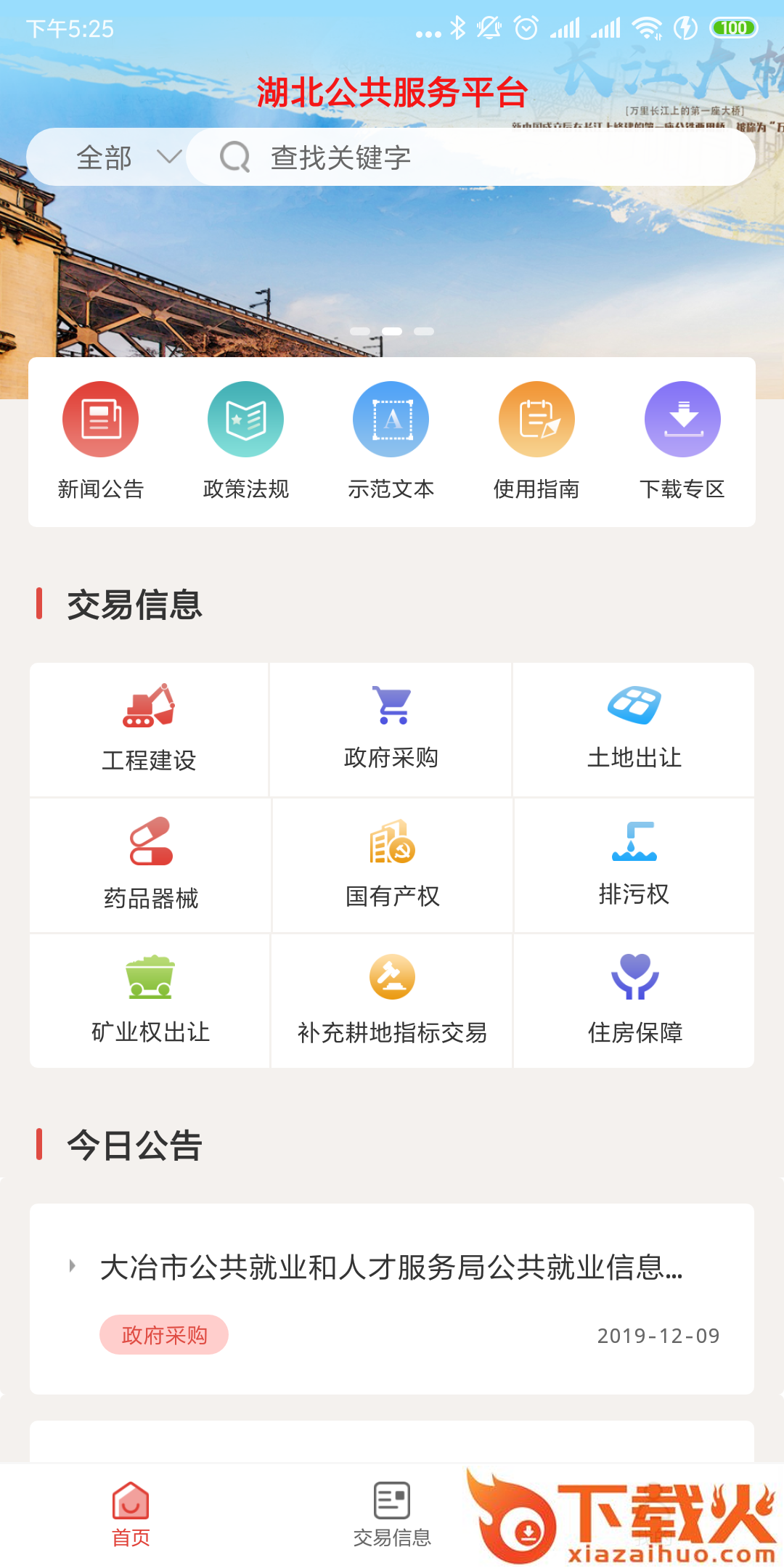The width and height of the screenshot is (784, 1568).
Task: Read the 大冶市公共就业和人才服务局 announcement
Action: coord(391,1268)
